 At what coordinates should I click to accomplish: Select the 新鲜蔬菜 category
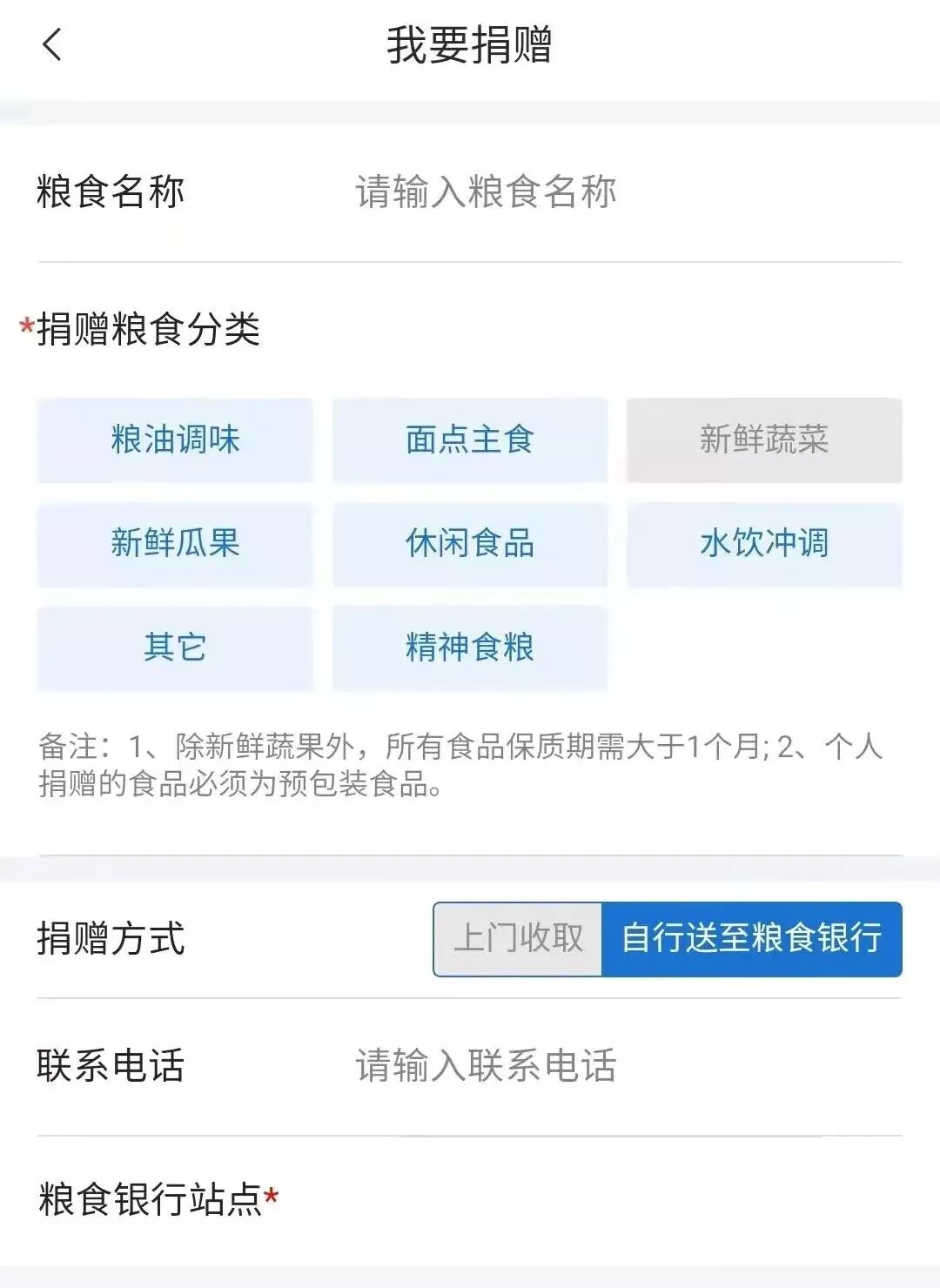coord(764,440)
